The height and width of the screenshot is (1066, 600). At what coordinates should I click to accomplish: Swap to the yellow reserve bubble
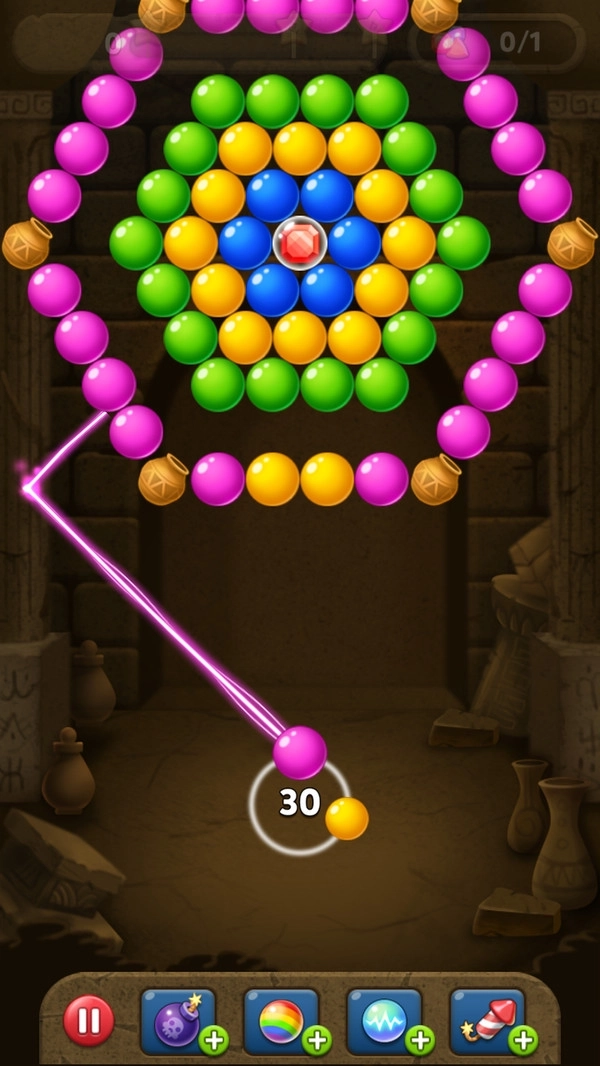click(x=347, y=819)
